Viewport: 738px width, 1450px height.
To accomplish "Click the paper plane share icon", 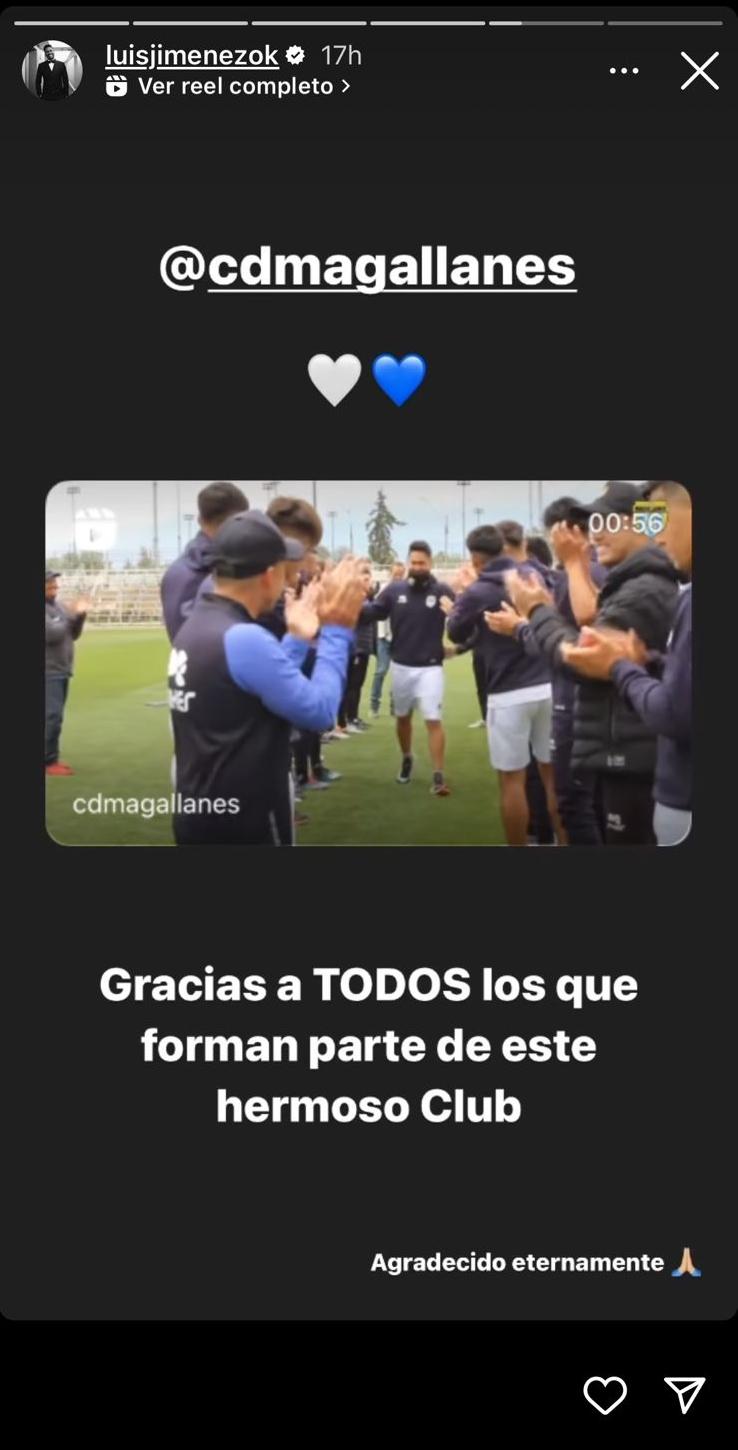I will 688,1395.
